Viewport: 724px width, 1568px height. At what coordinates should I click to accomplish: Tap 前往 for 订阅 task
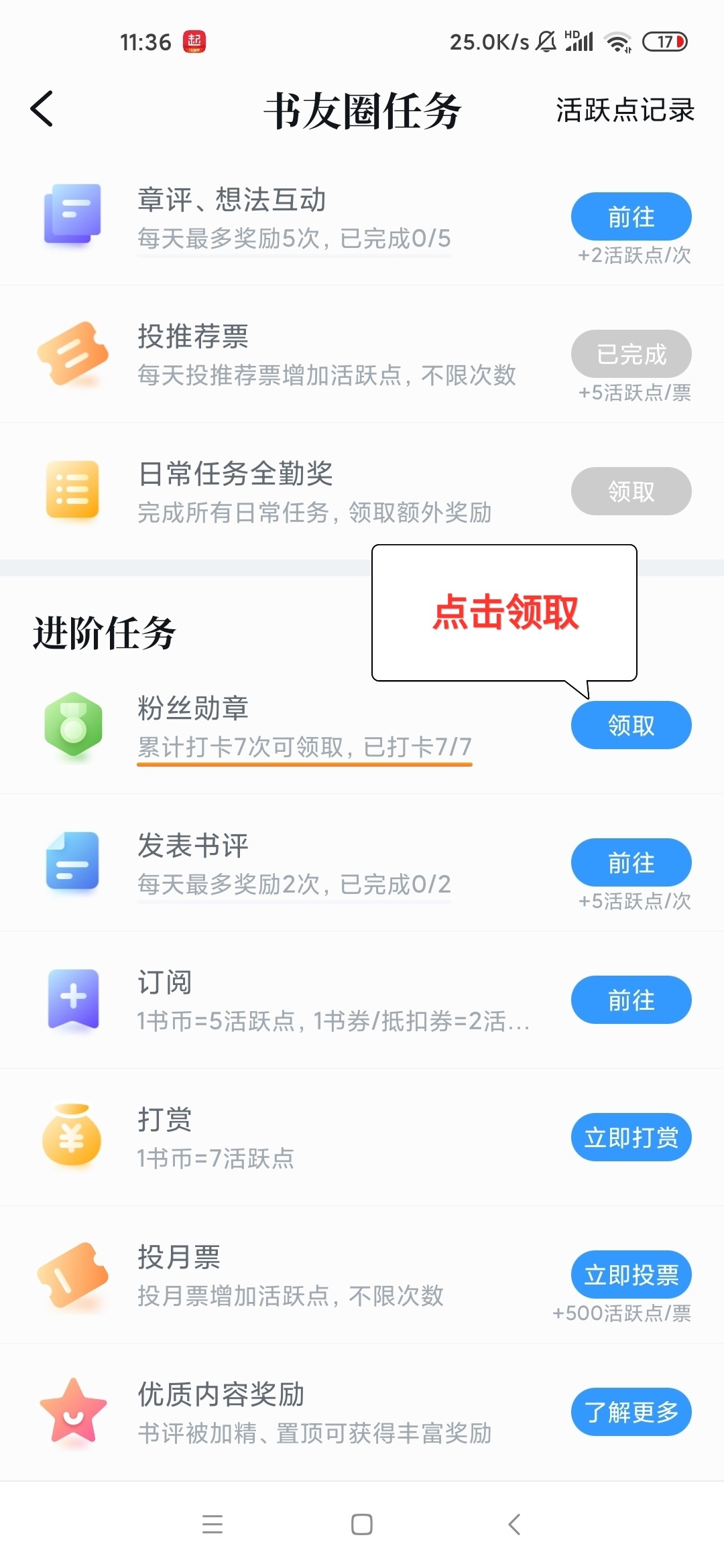point(631,1000)
